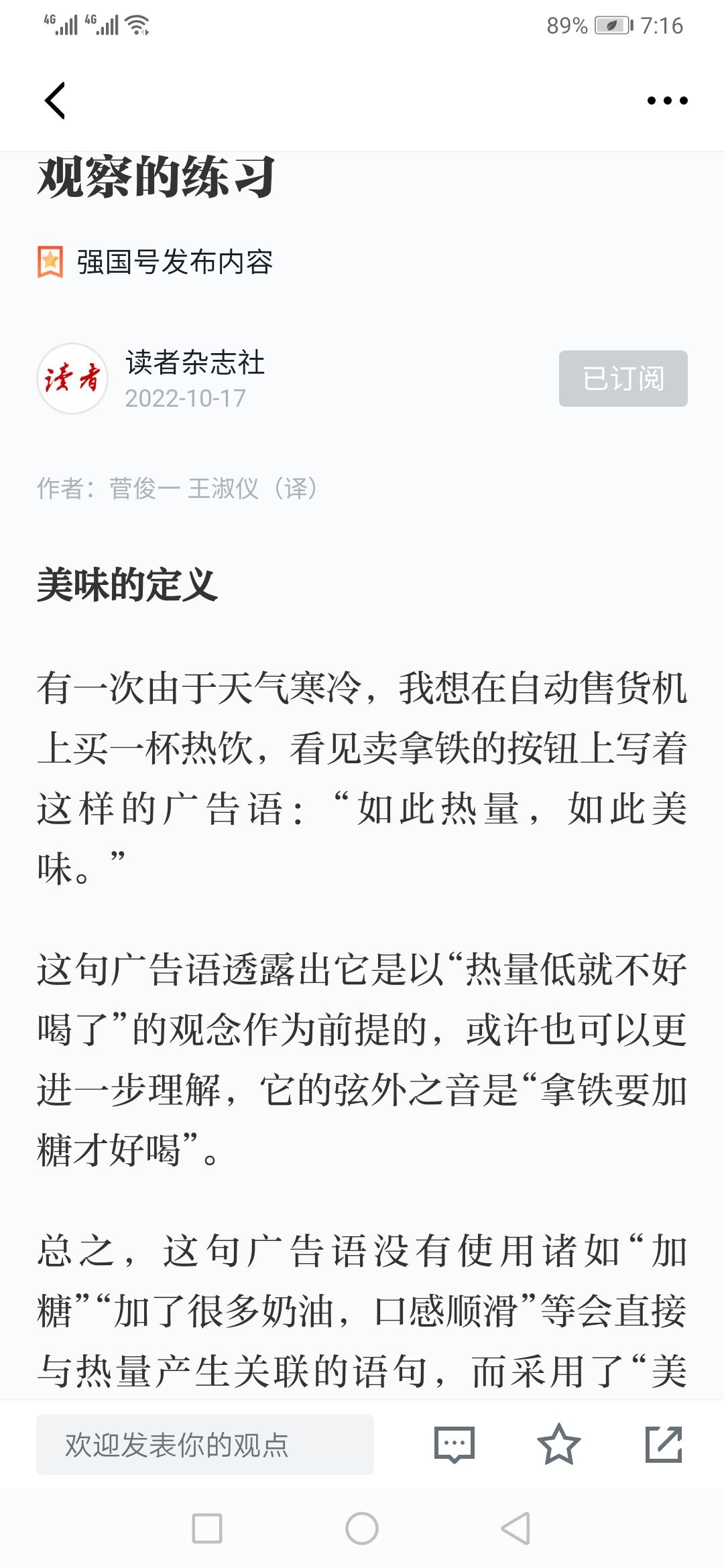
Task: Tap the 欢迎发表你的观点 comment field
Action: click(205, 1444)
